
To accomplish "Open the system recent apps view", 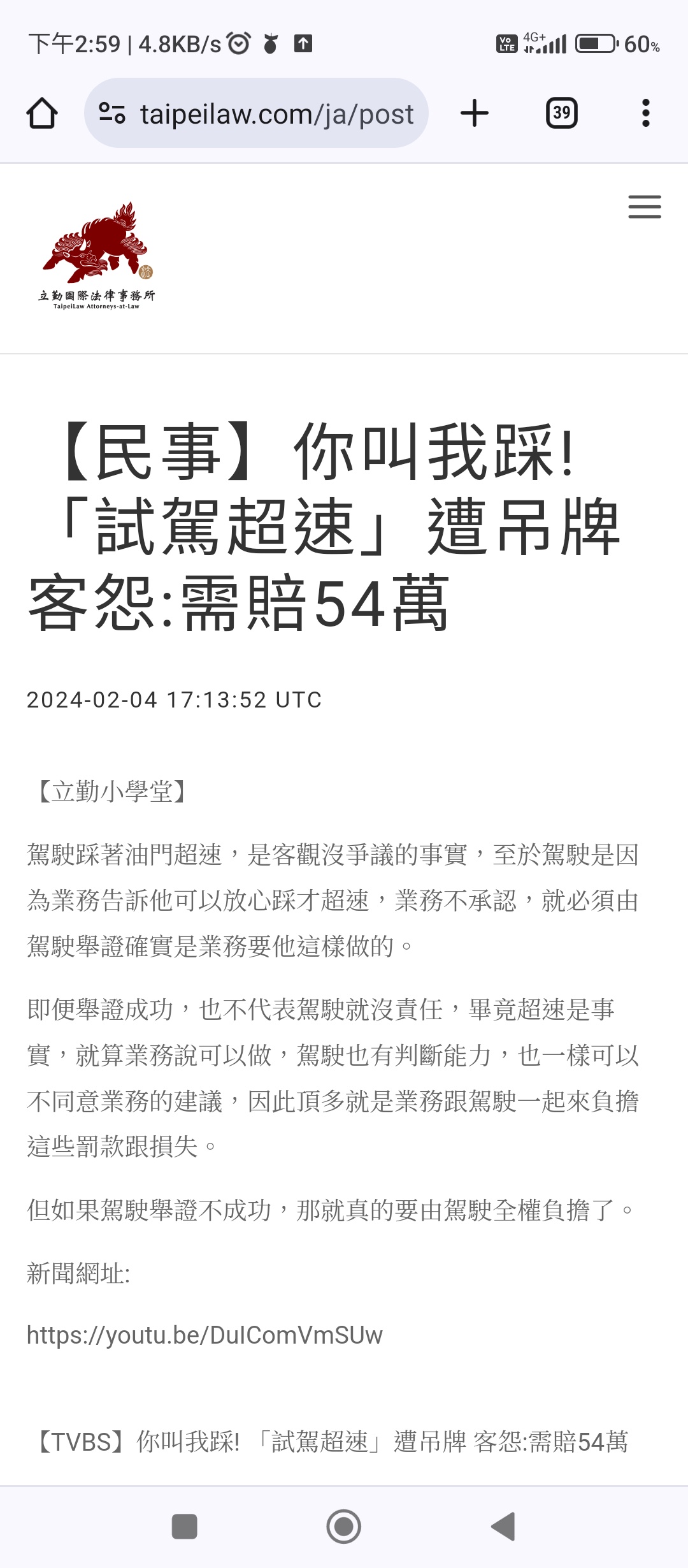I will [x=185, y=1527].
